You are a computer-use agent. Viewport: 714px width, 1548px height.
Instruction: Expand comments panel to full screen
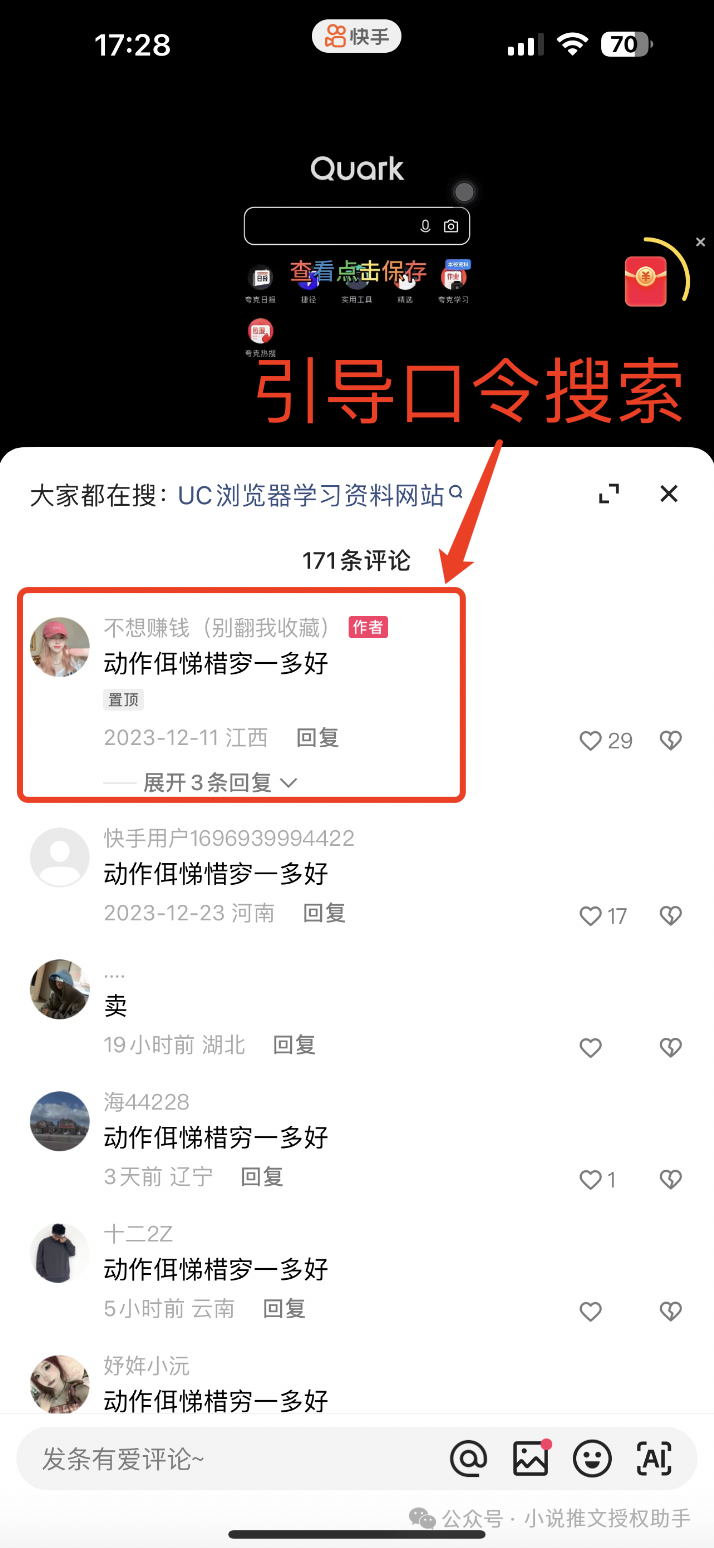tap(609, 494)
